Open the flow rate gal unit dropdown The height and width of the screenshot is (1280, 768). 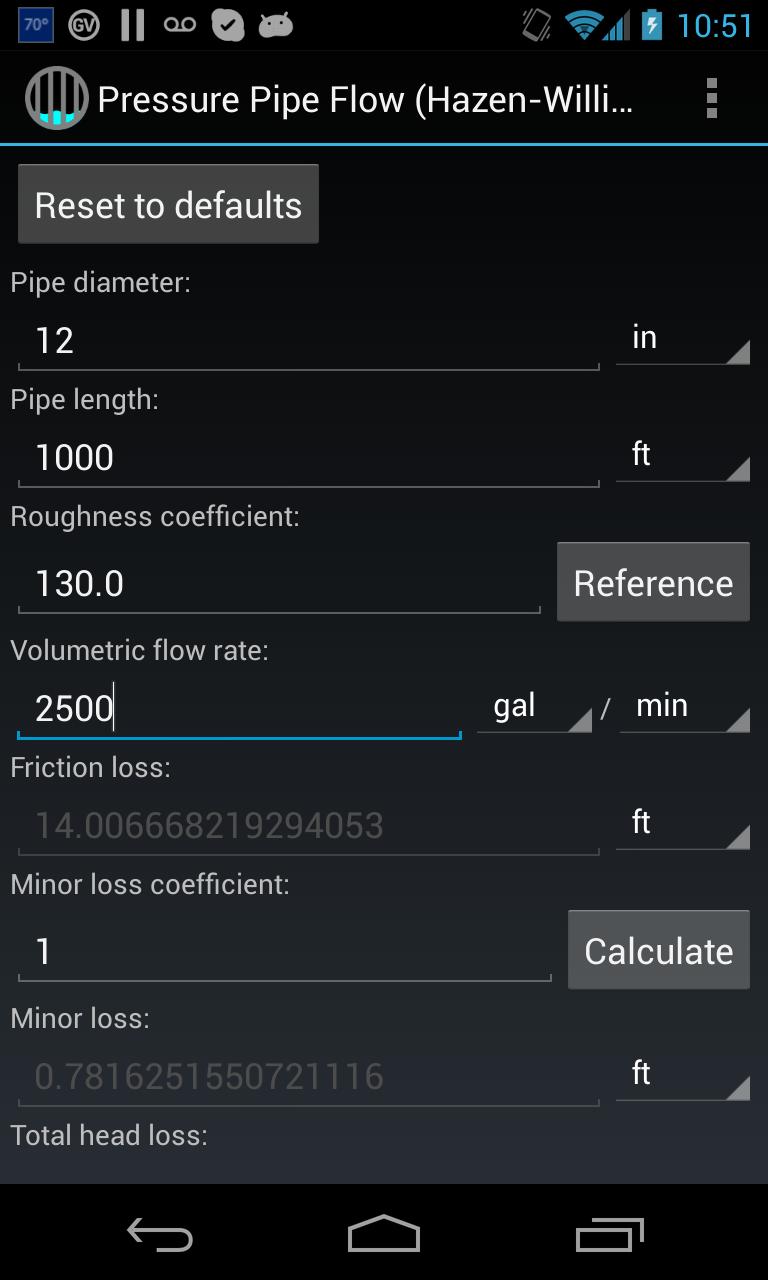[x=535, y=707]
